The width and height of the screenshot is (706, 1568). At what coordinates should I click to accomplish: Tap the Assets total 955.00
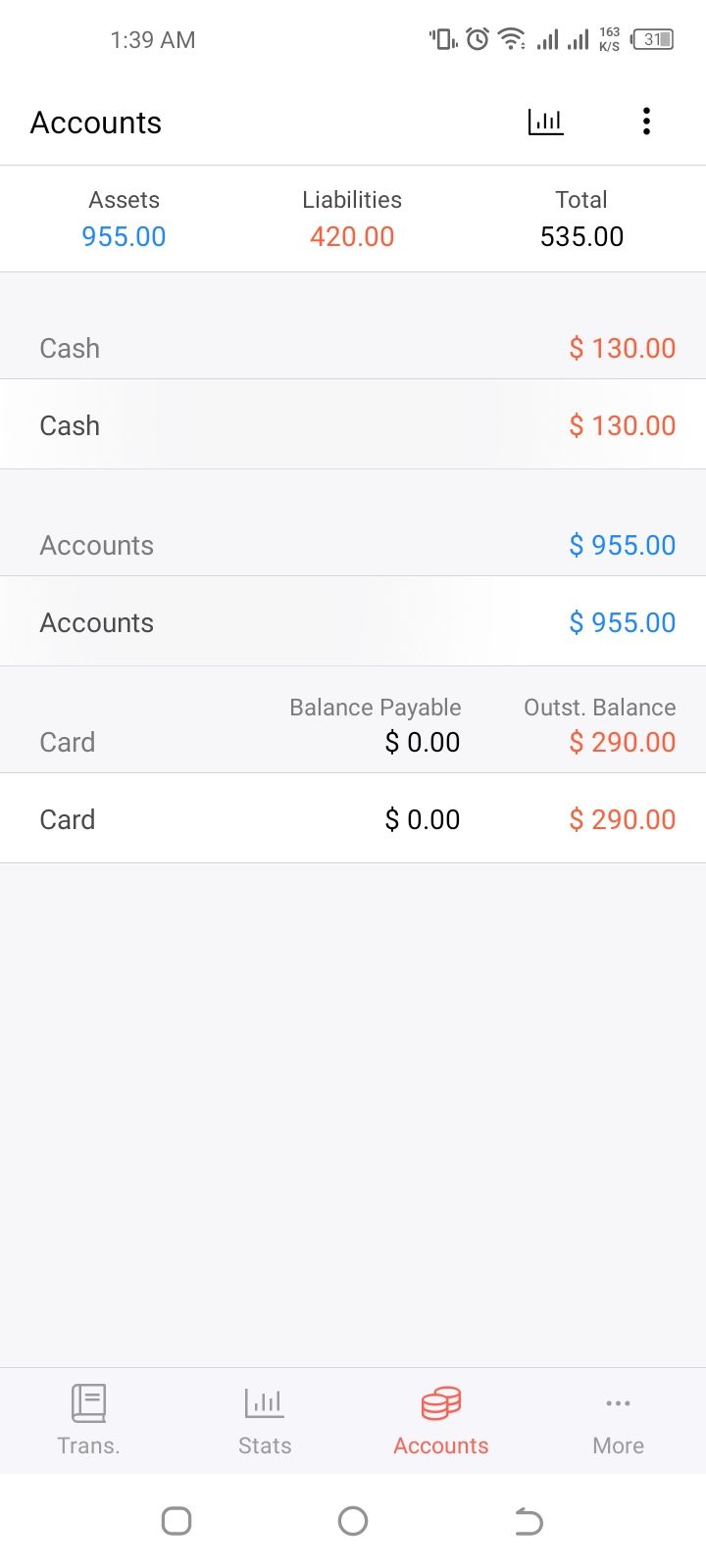click(x=124, y=235)
